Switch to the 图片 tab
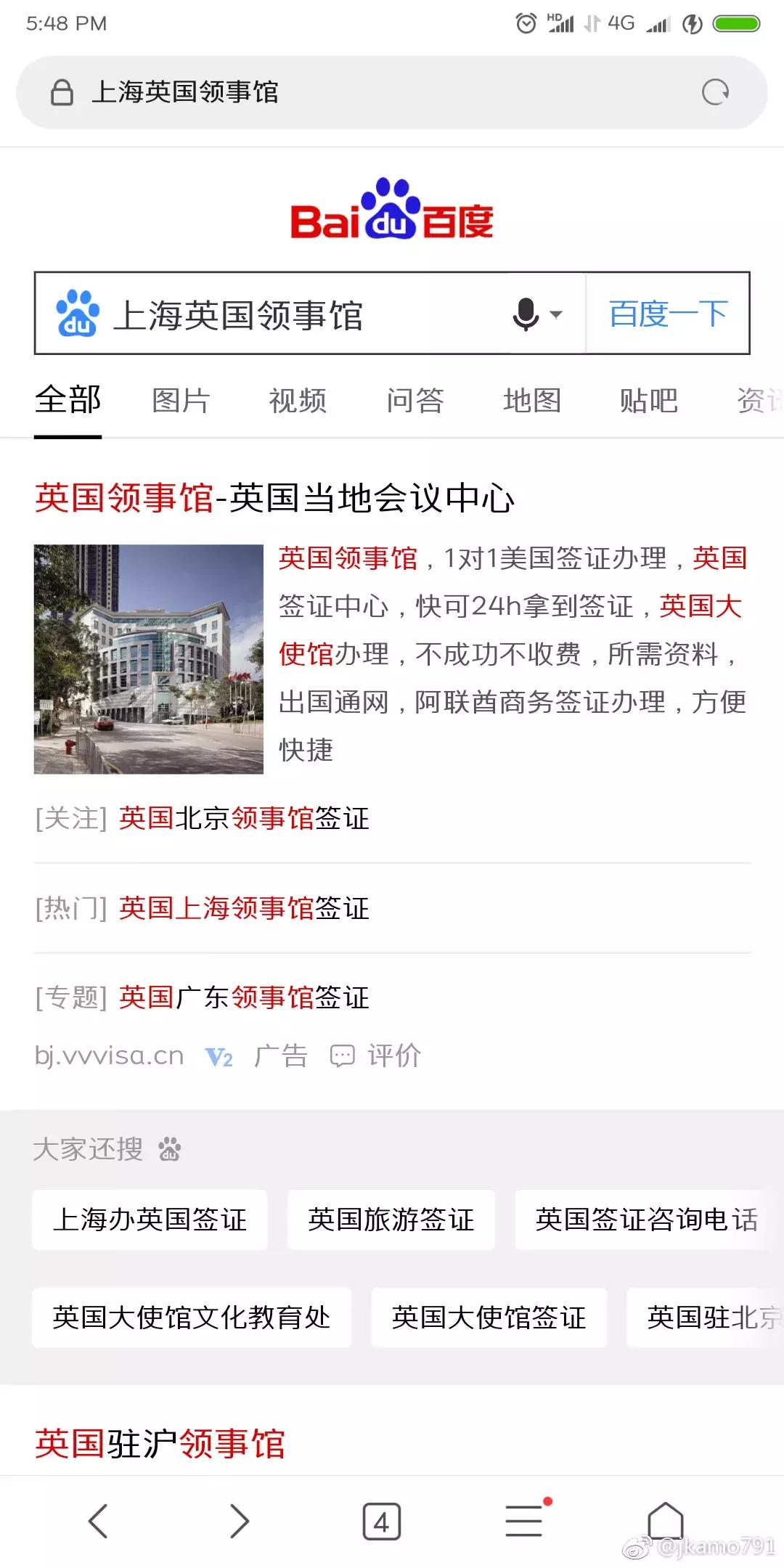 point(179,401)
